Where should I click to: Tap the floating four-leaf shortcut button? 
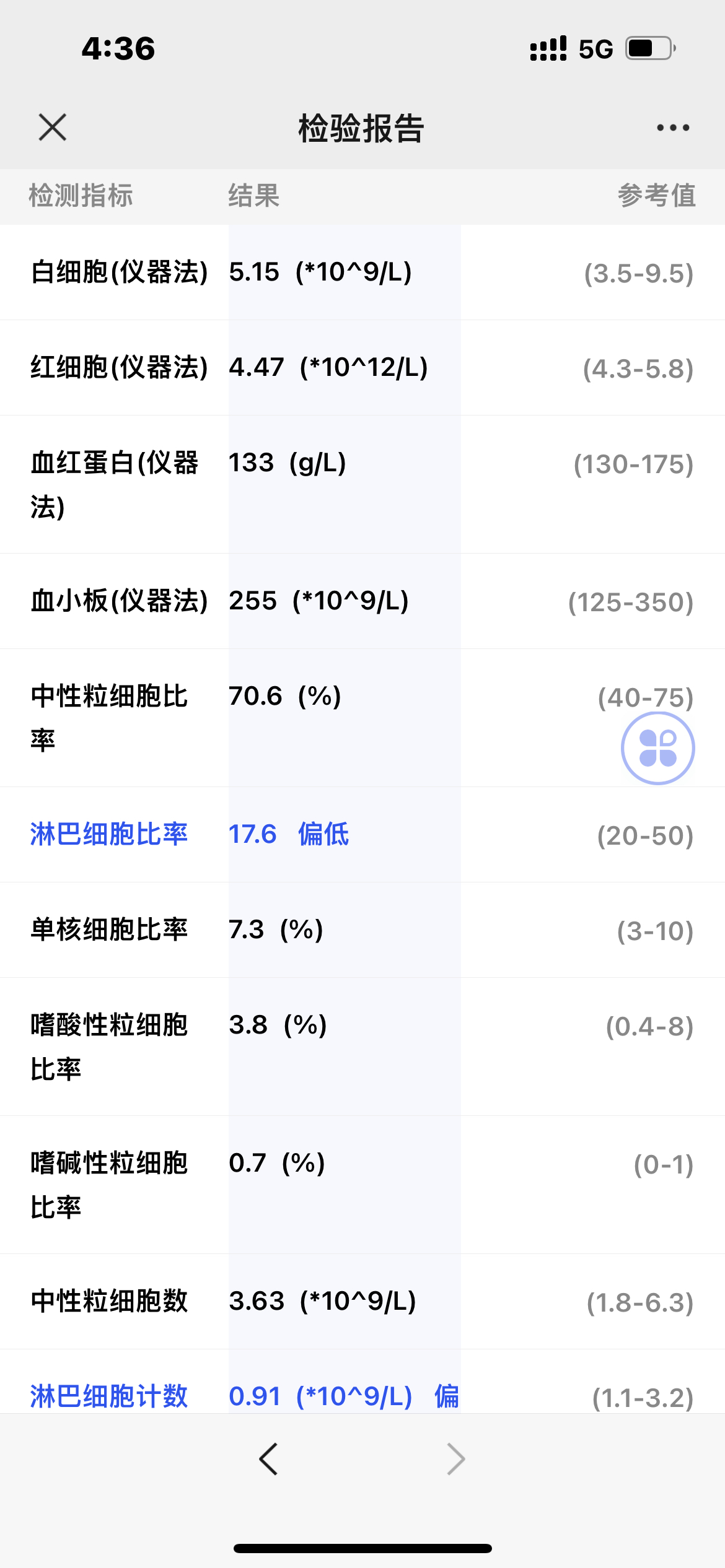pos(657,748)
